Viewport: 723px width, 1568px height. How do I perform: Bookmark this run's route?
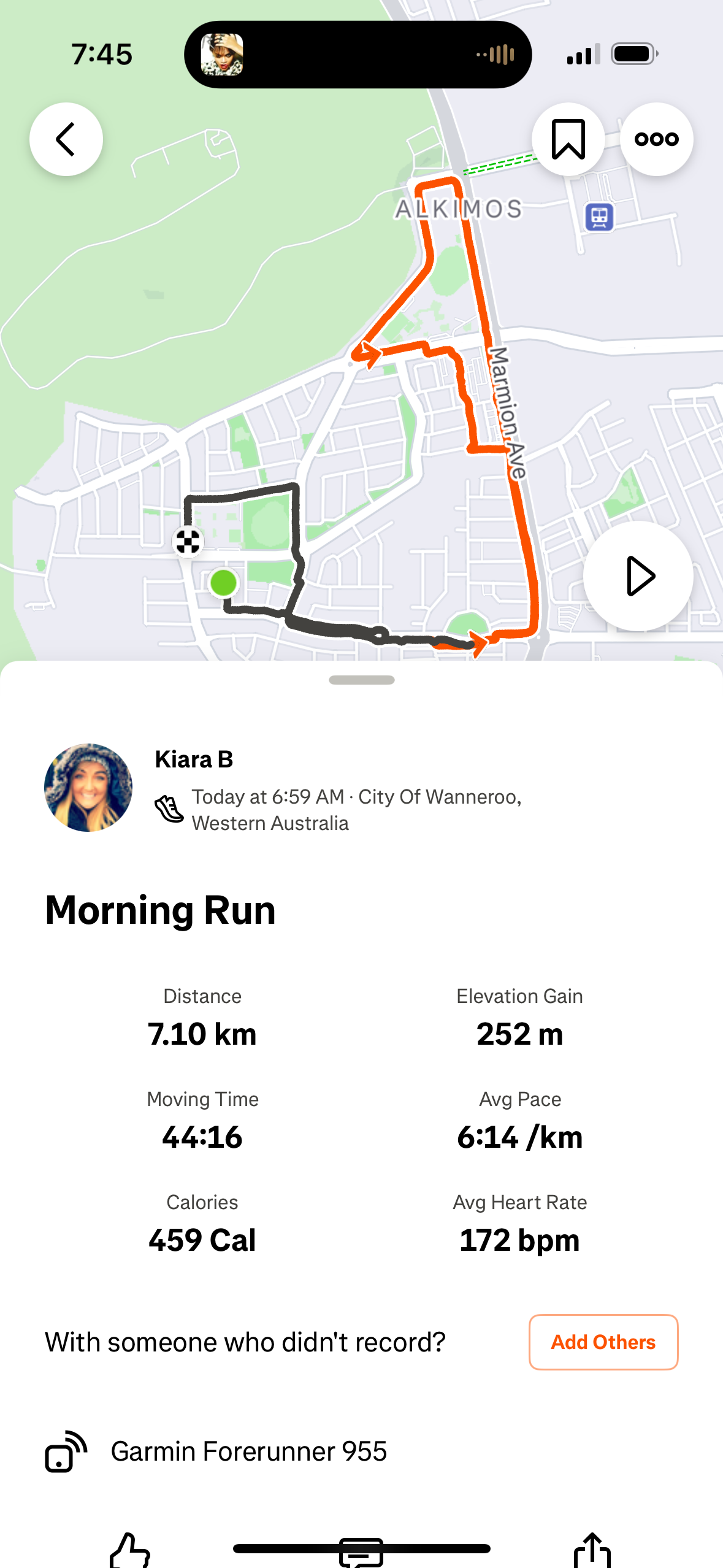pos(568,139)
